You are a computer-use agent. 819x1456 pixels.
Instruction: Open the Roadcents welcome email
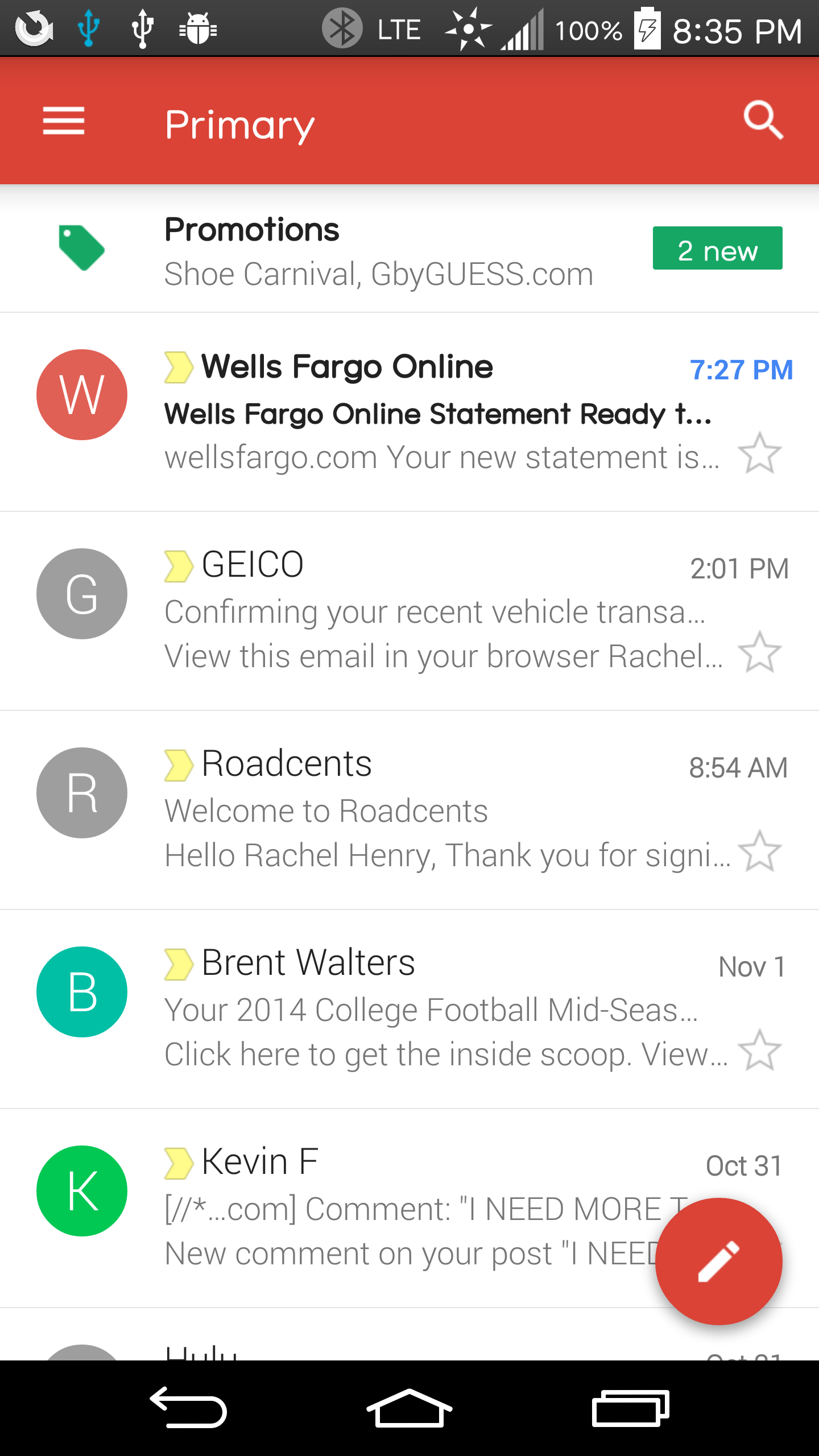click(x=409, y=810)
